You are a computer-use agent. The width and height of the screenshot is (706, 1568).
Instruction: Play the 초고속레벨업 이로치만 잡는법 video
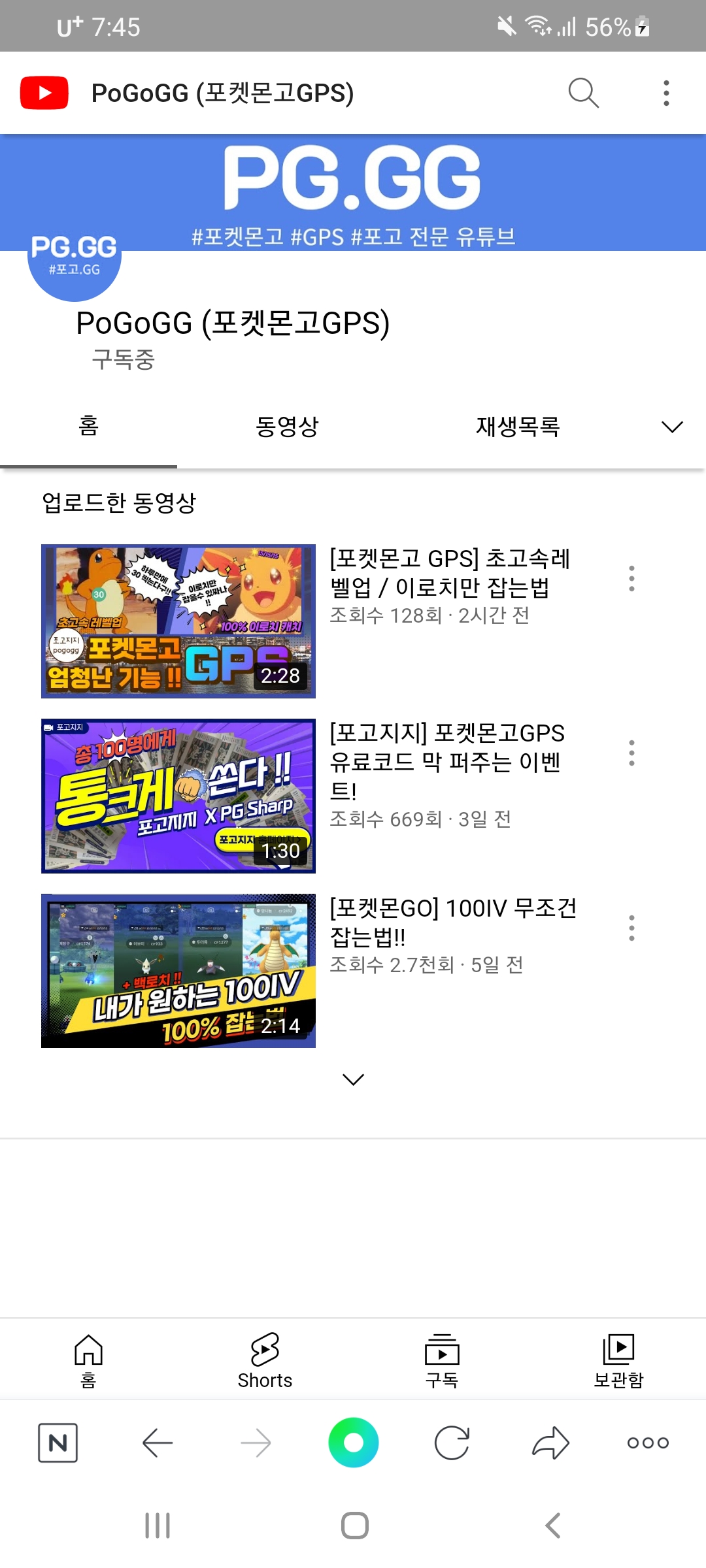click(x=178, y=621)
